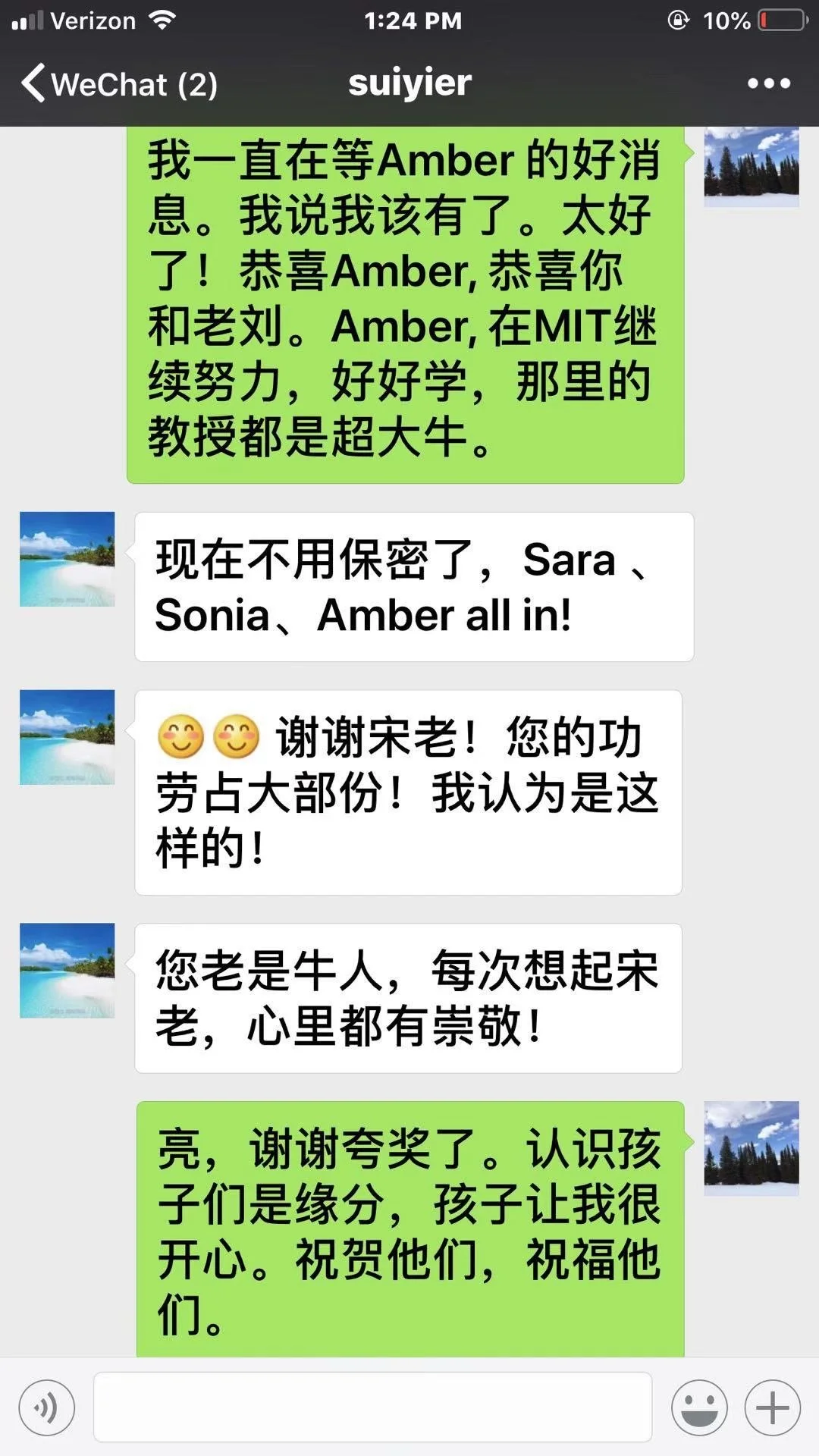
Task: Open the emoji sticker panel
Action: [x=698, y=1408]
